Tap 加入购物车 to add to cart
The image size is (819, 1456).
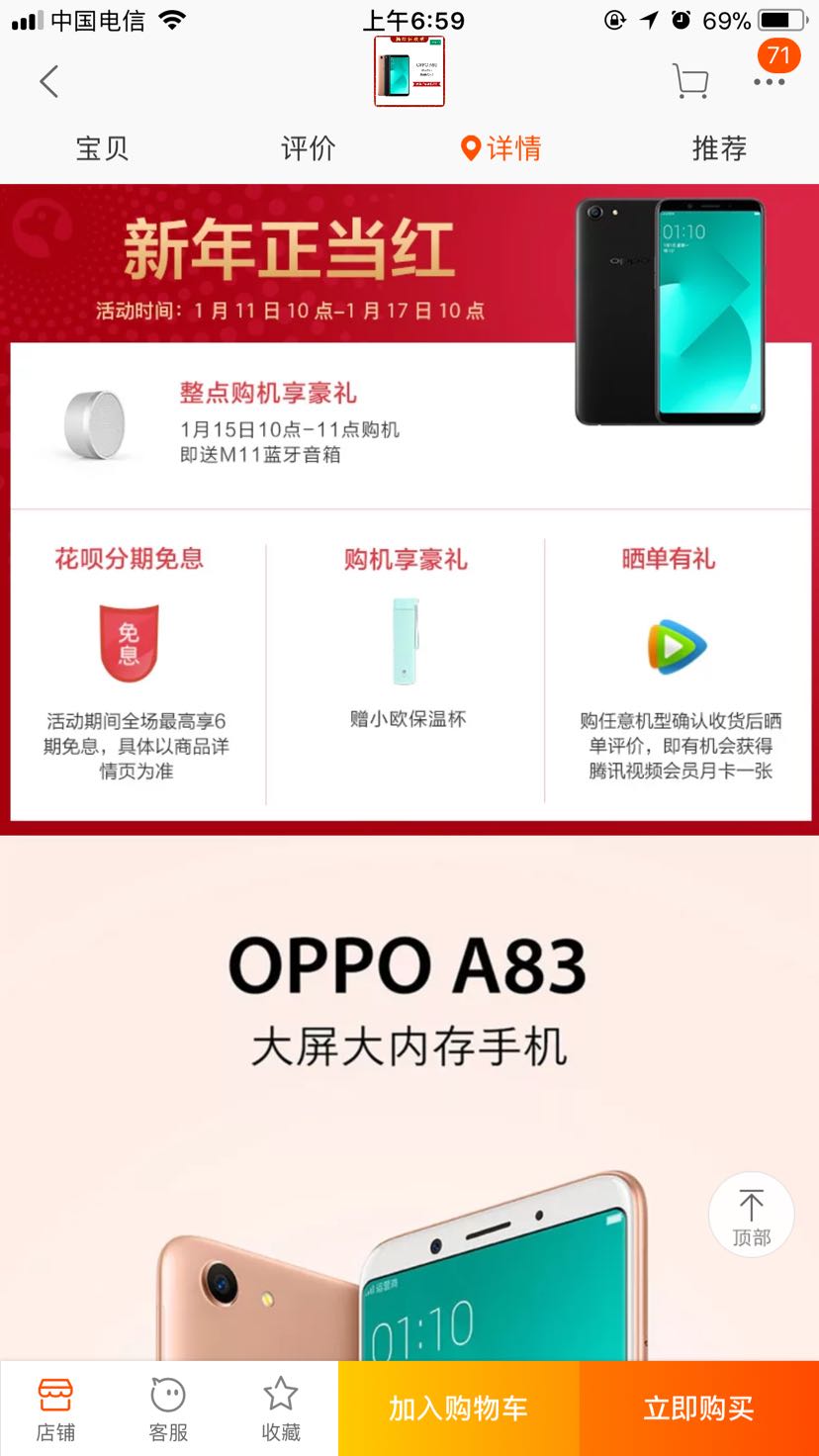click(457, 1407)
